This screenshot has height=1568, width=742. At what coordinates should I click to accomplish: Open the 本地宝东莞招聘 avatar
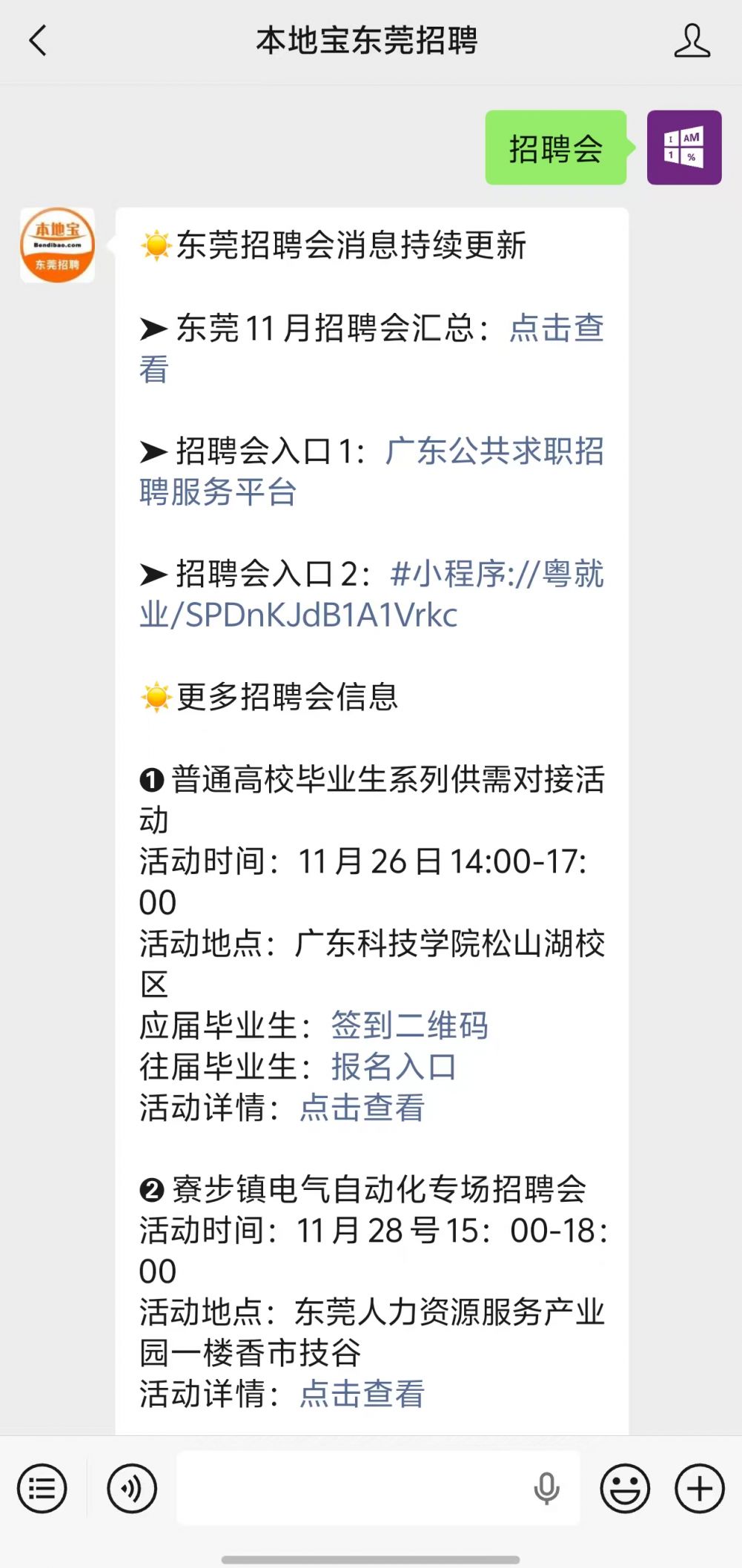click(x=57, y=245)
